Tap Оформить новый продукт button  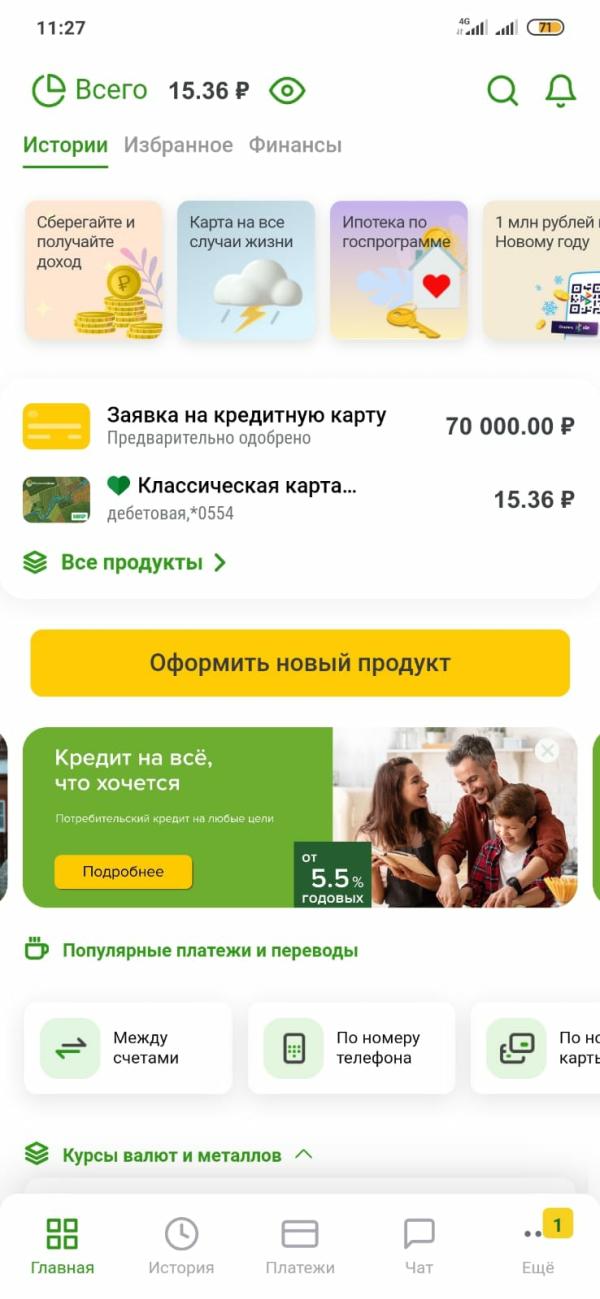pyautogui.click(x=300, y=663)
